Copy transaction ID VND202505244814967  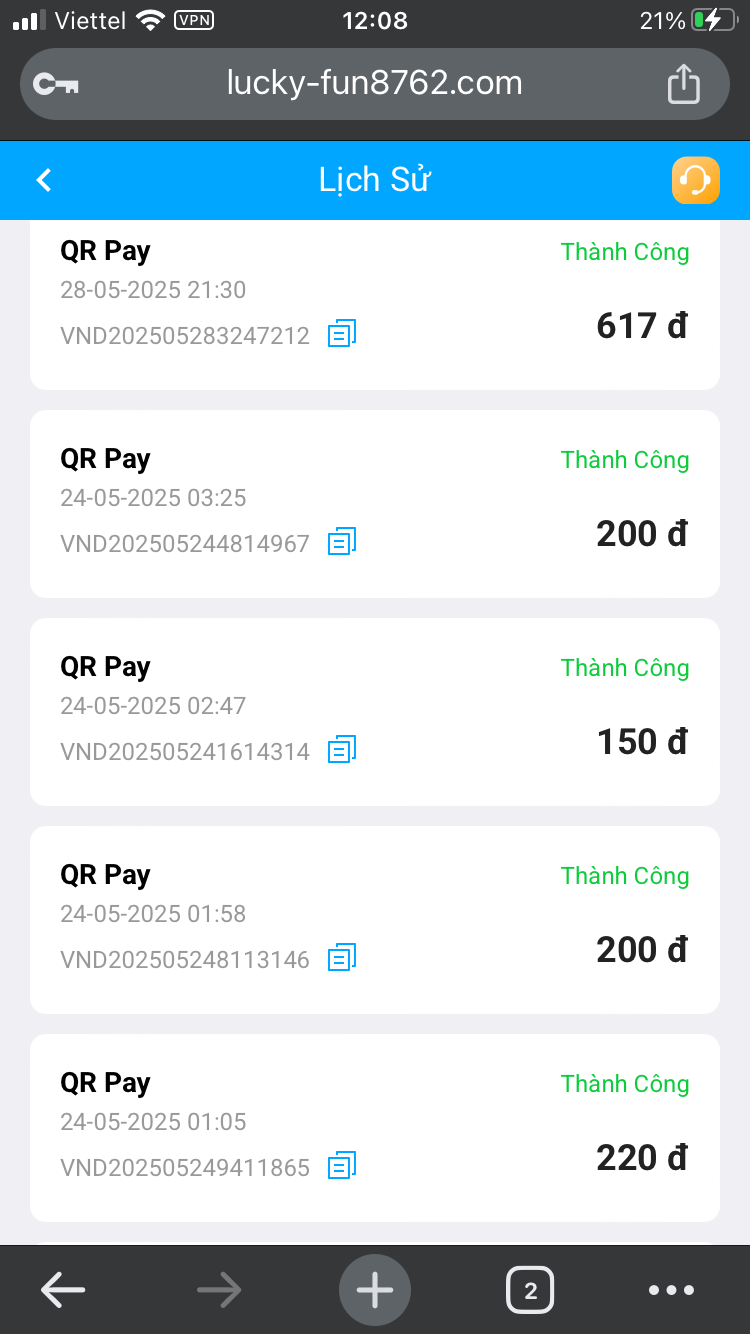(342, 541)
